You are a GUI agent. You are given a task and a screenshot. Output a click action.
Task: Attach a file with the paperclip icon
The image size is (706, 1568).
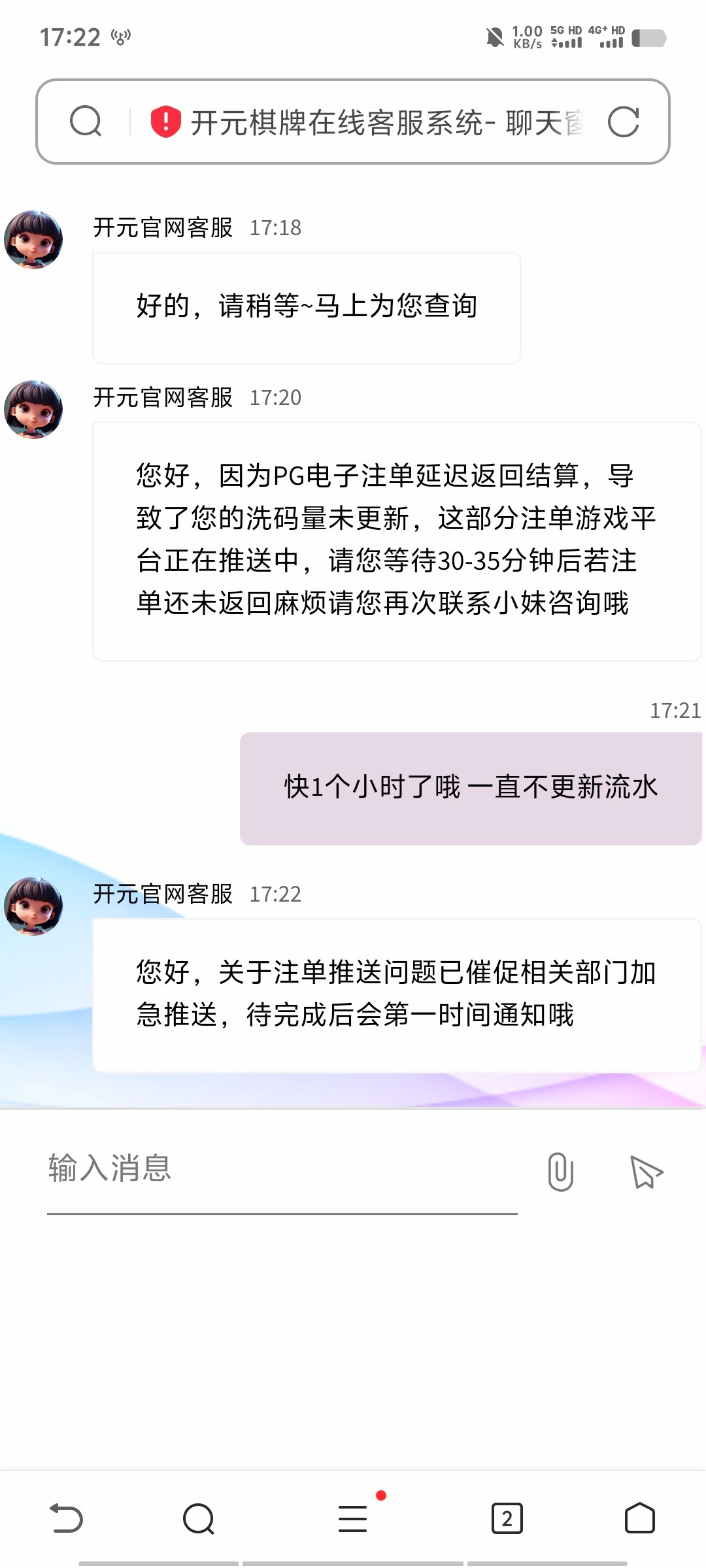tap(560, 1171)
